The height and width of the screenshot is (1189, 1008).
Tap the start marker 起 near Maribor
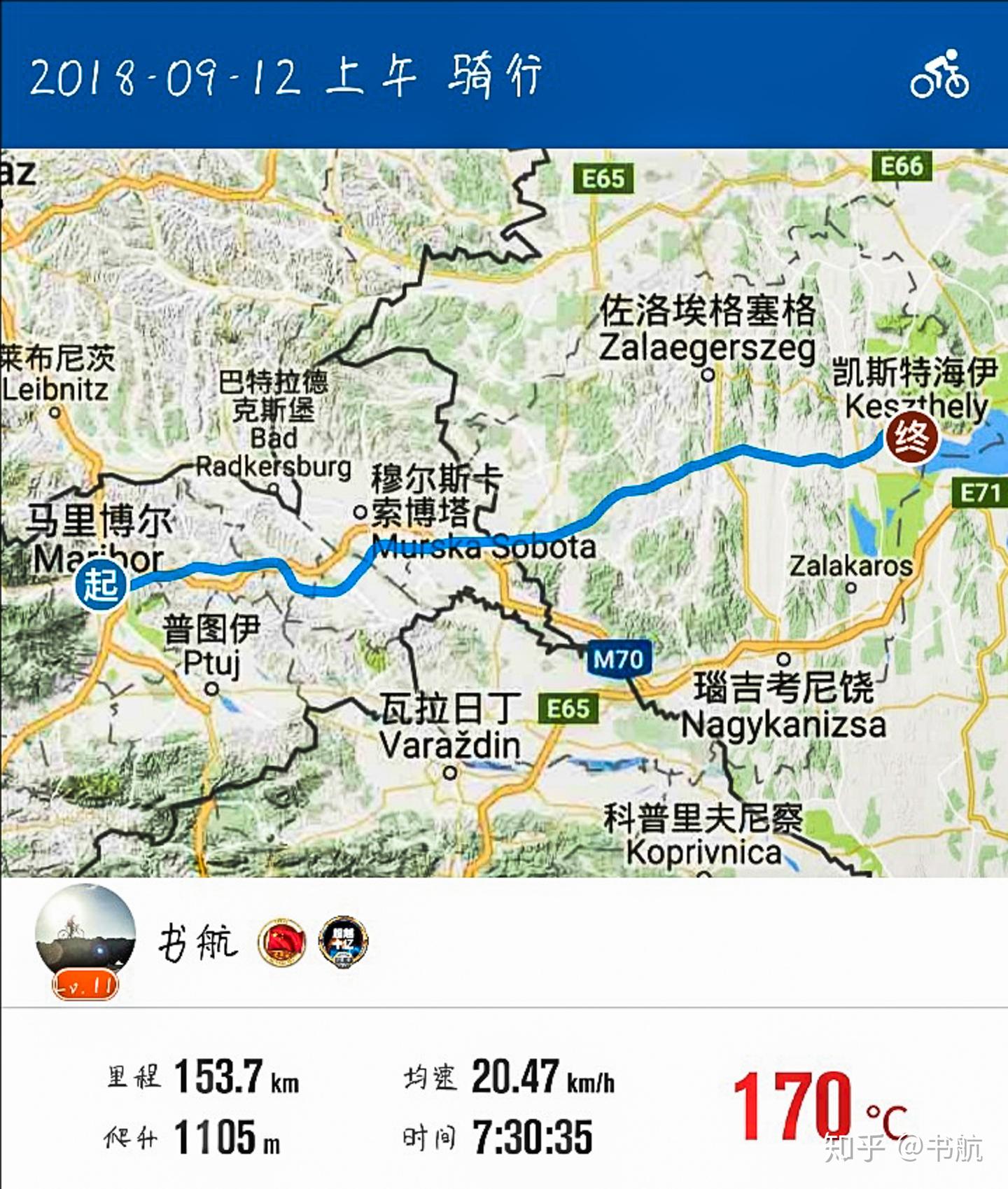100,583
